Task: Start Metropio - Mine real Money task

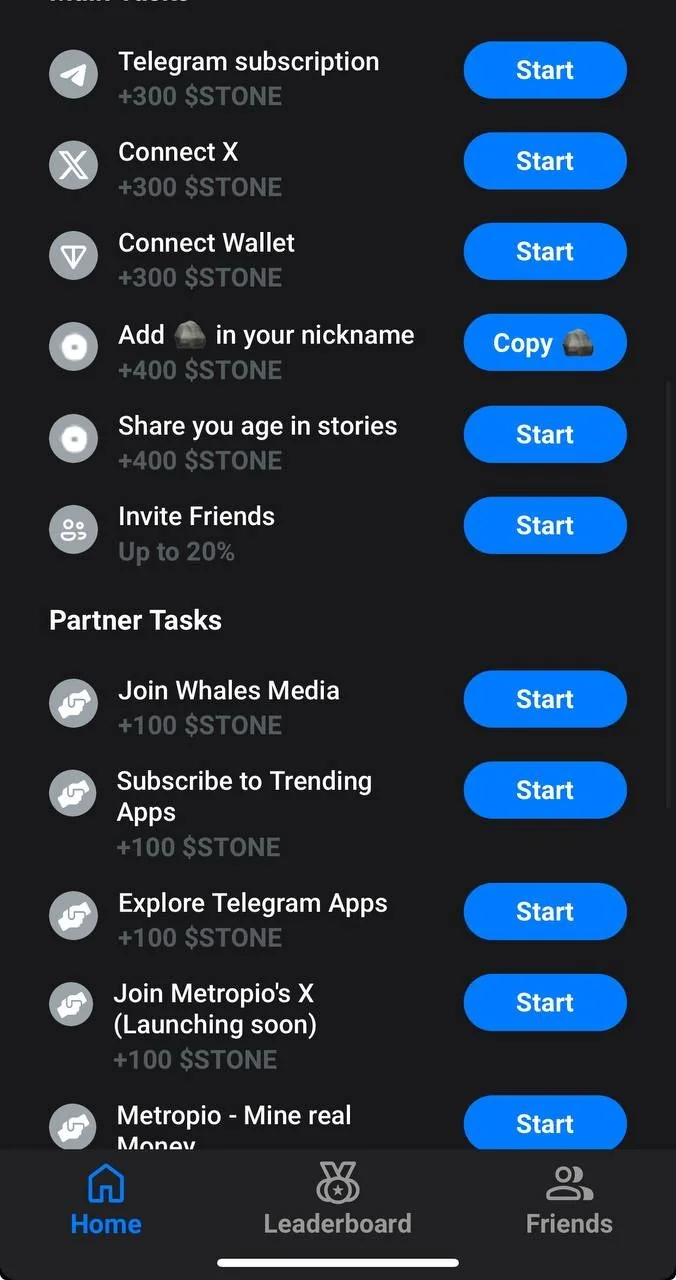Action: (x=545, y=1123)
